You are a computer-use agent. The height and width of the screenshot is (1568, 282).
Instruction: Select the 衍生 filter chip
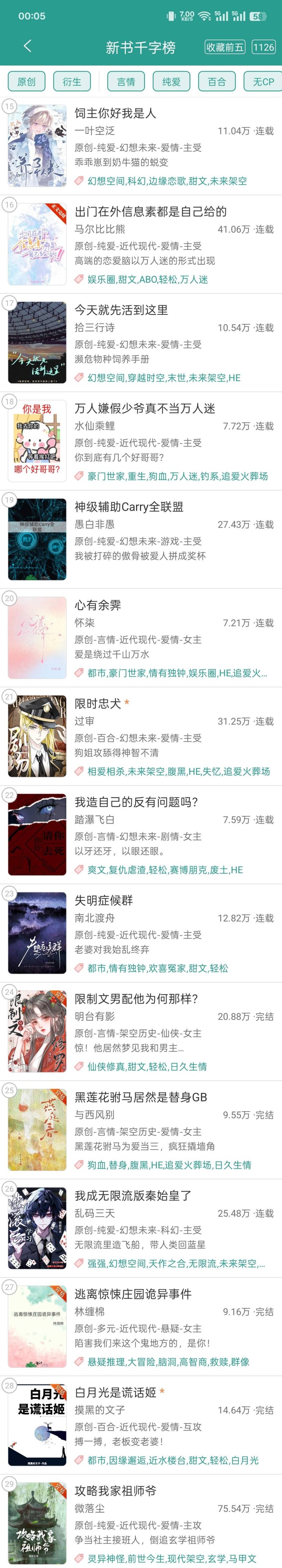pyautogui.click(x=72, y=81)
